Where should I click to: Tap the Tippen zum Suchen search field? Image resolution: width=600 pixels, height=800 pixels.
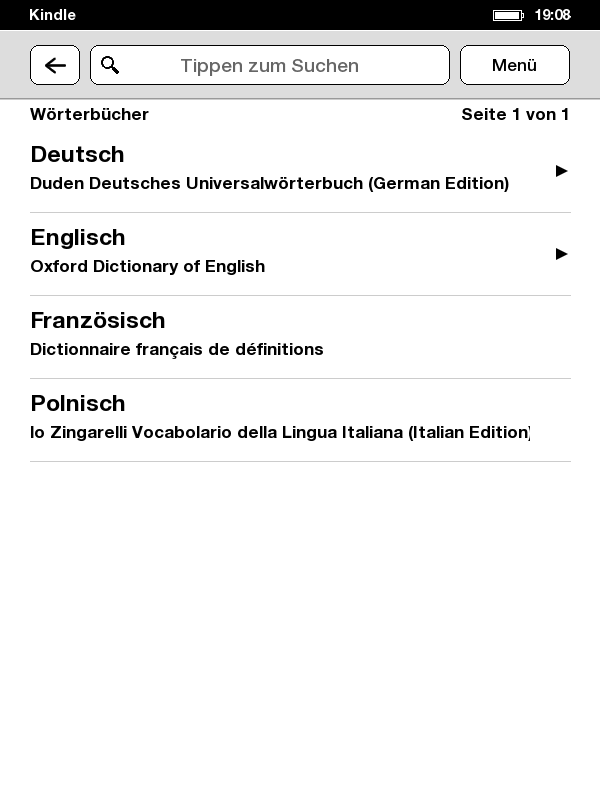[x=269, y=65]
